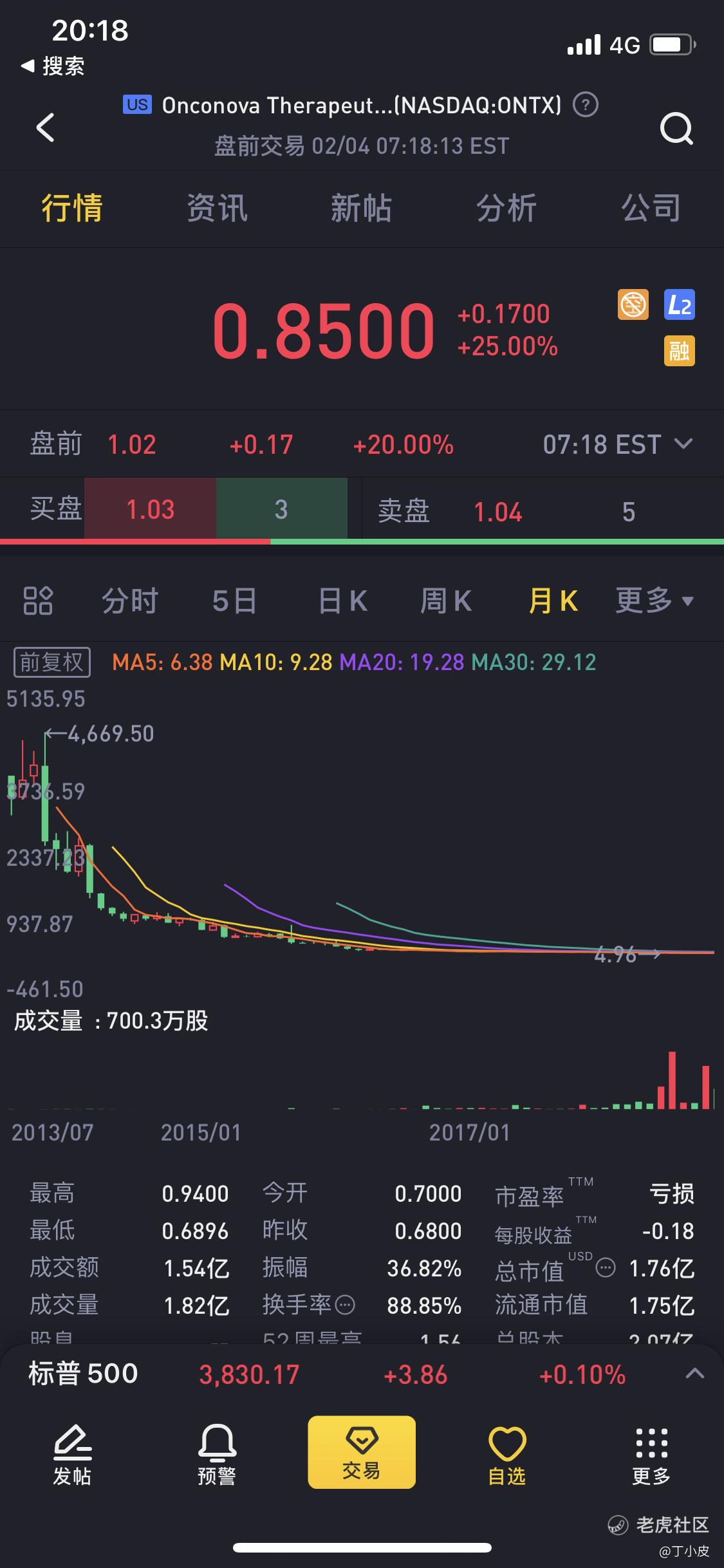Switch chart to 日K
The height and width of the screenshot is (1568, 724).
(342, 601)
